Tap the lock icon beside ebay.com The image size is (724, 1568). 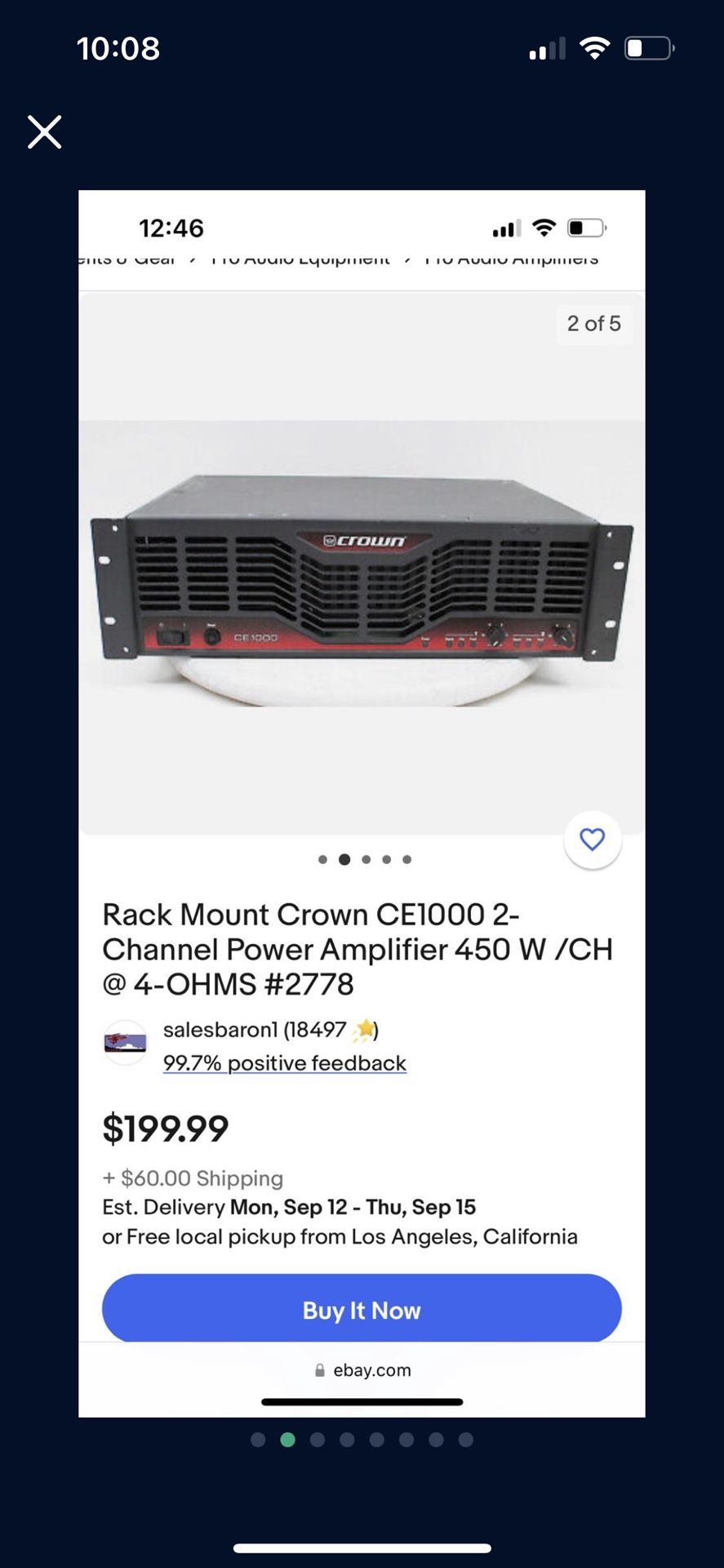click(x=320, y=1370)
